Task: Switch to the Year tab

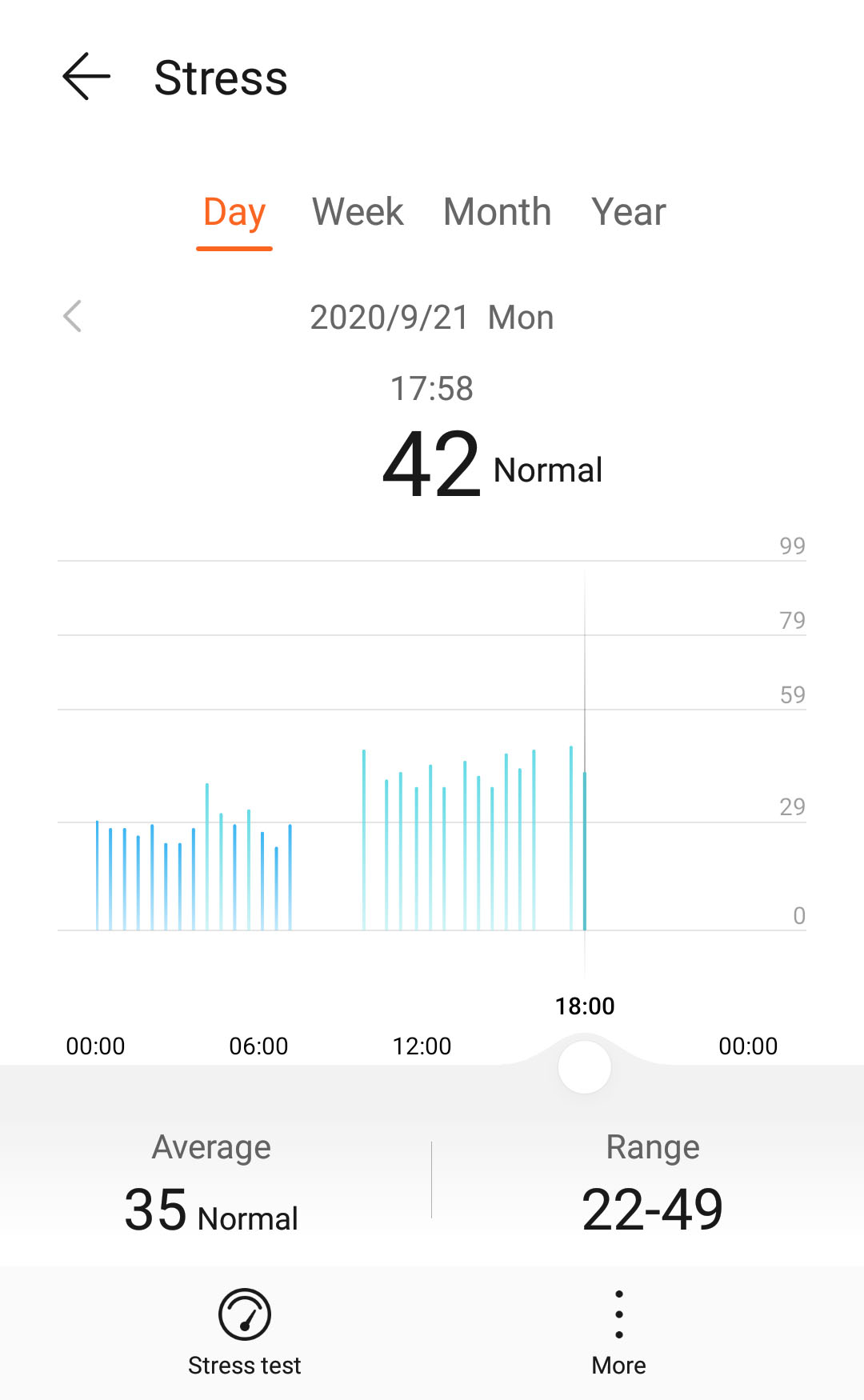Action: 629,213
